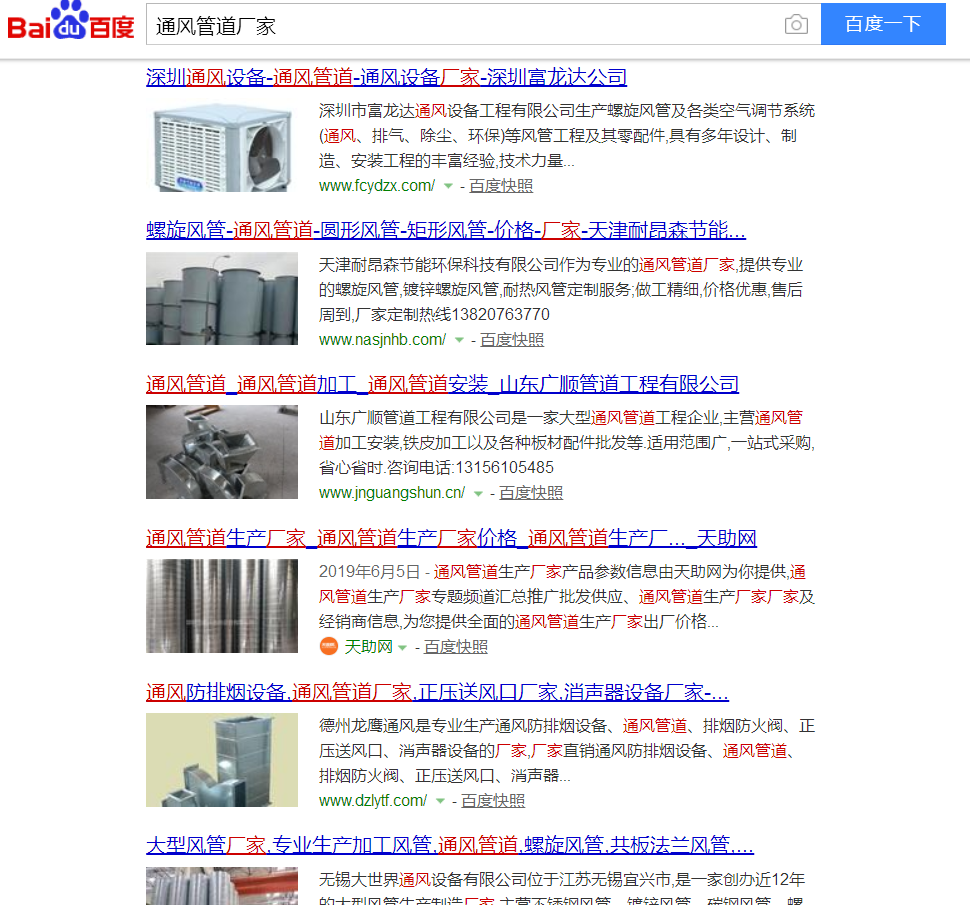Open result 通风防排烟设备 正压送风口厂家
This screenshot has height=905, width=970.
tap(437, 692)
